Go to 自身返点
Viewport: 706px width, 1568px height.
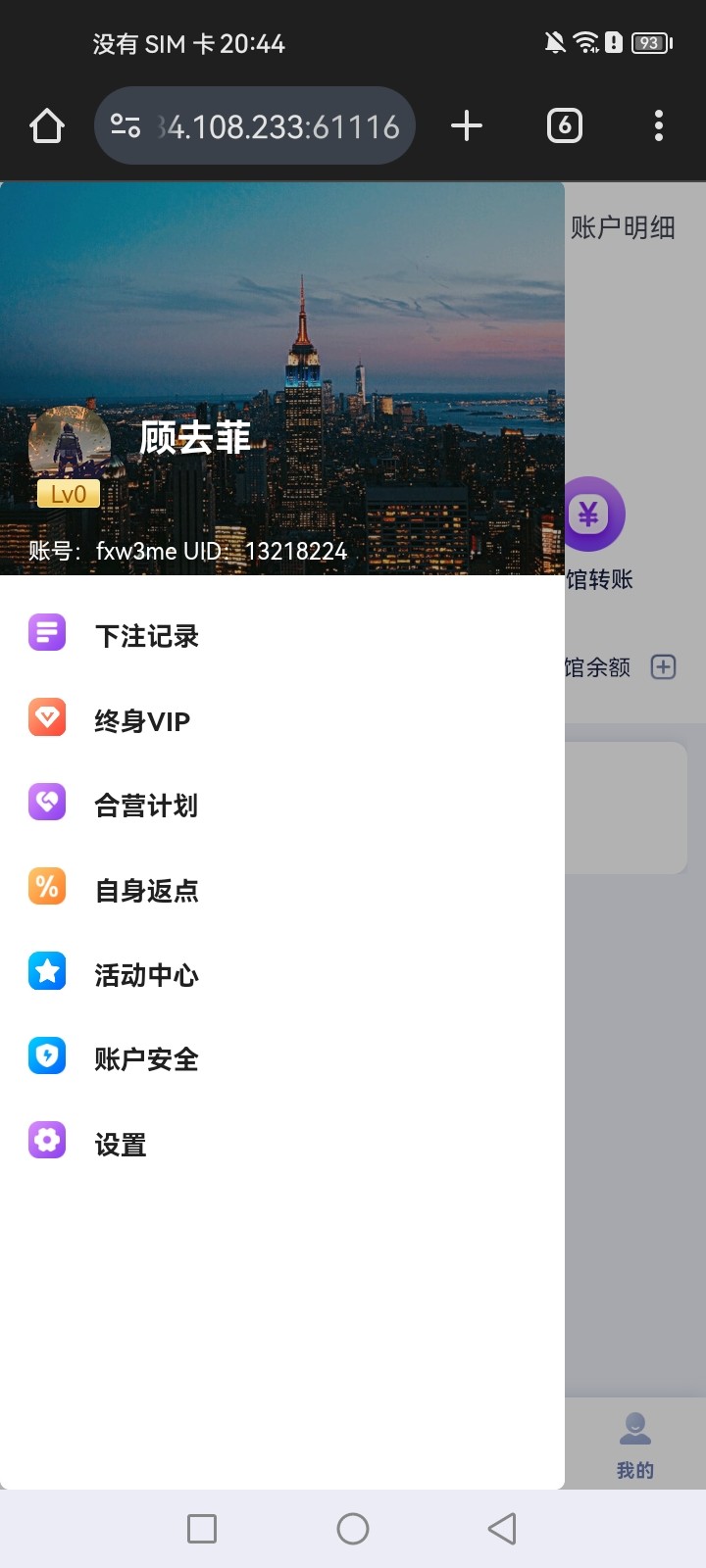pyautogui.click(x=146, y=890)
